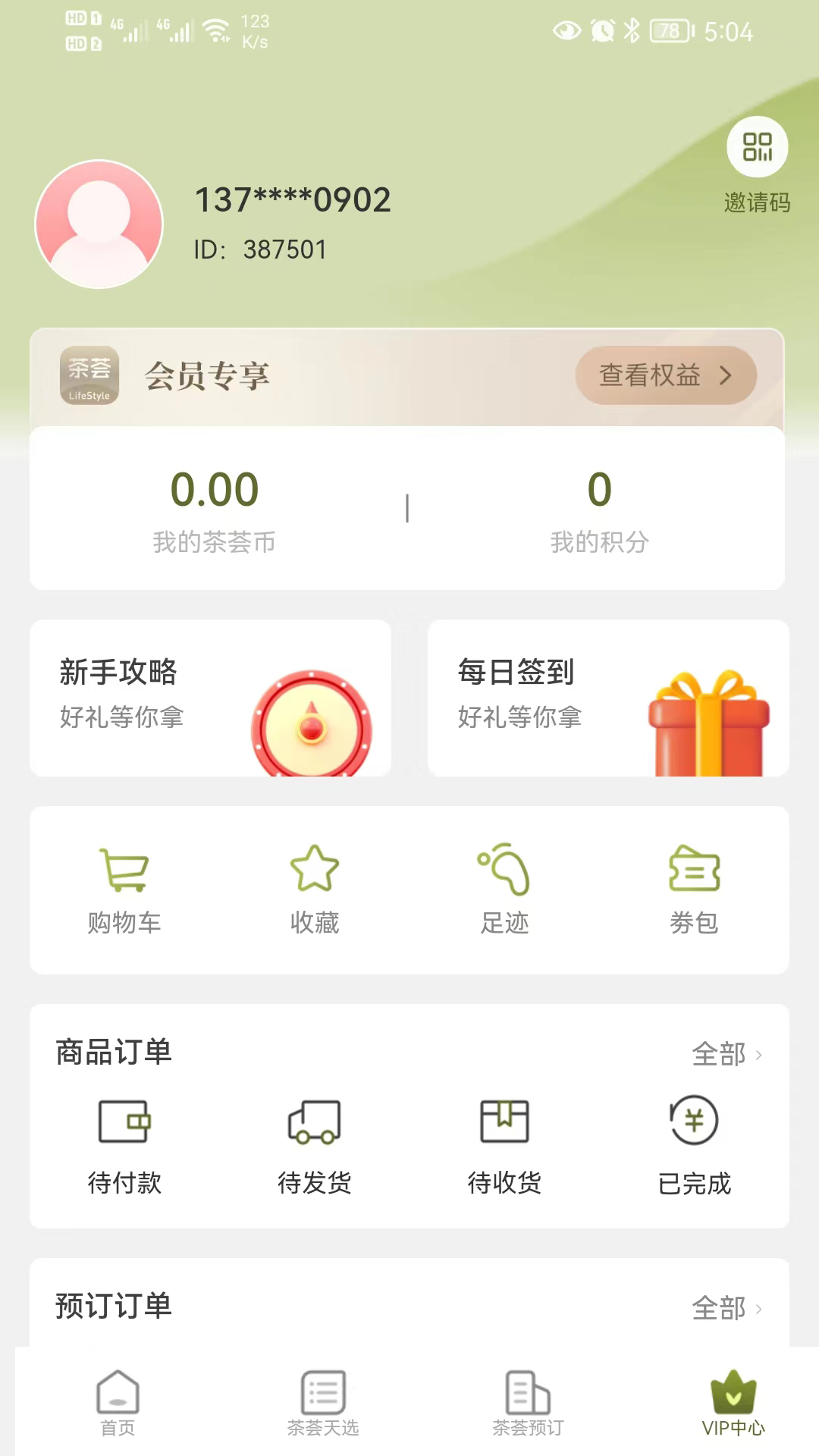View all 预订订单 via 全部
819x1456 pixels.
(x=726, y=1308)
